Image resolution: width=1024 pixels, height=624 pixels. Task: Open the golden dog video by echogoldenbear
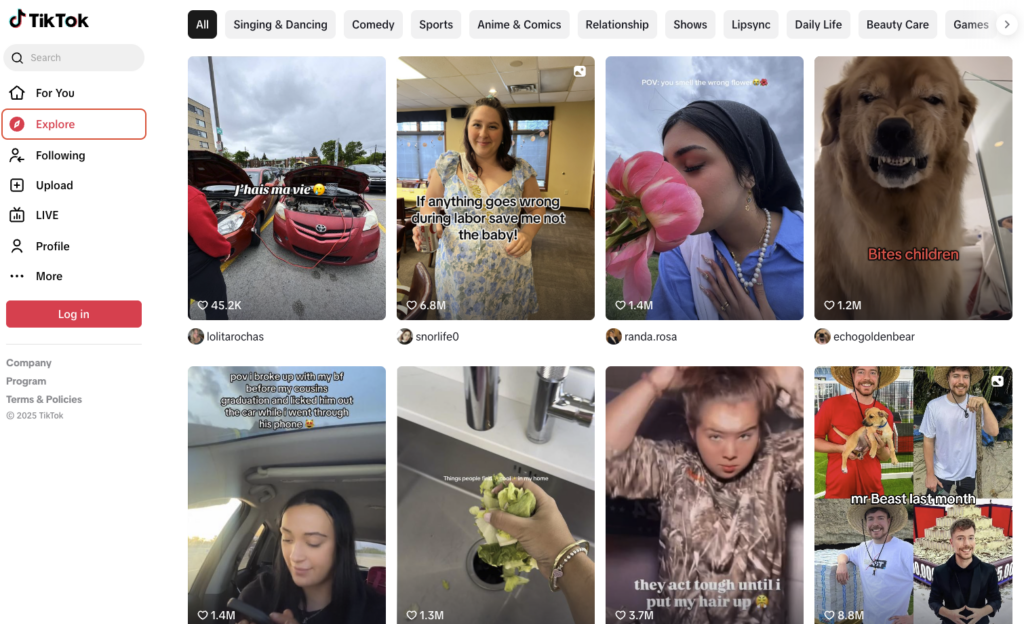point(913,187)
